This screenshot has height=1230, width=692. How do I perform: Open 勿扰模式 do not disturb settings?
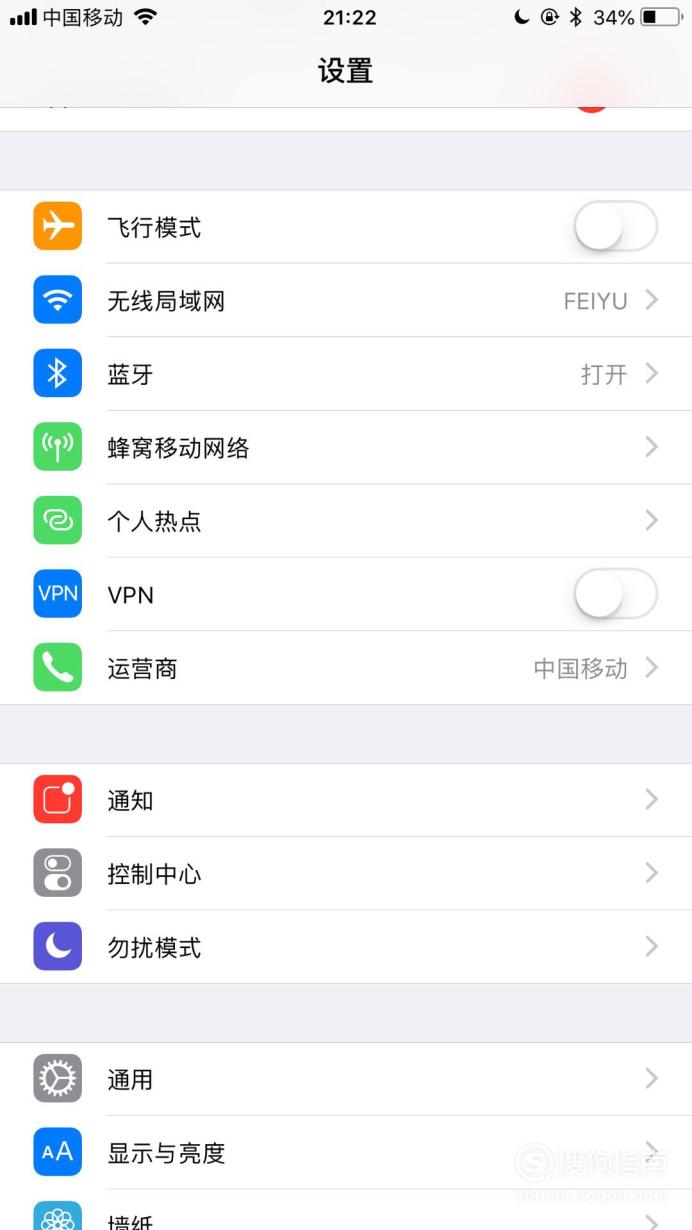click(346, 947)
